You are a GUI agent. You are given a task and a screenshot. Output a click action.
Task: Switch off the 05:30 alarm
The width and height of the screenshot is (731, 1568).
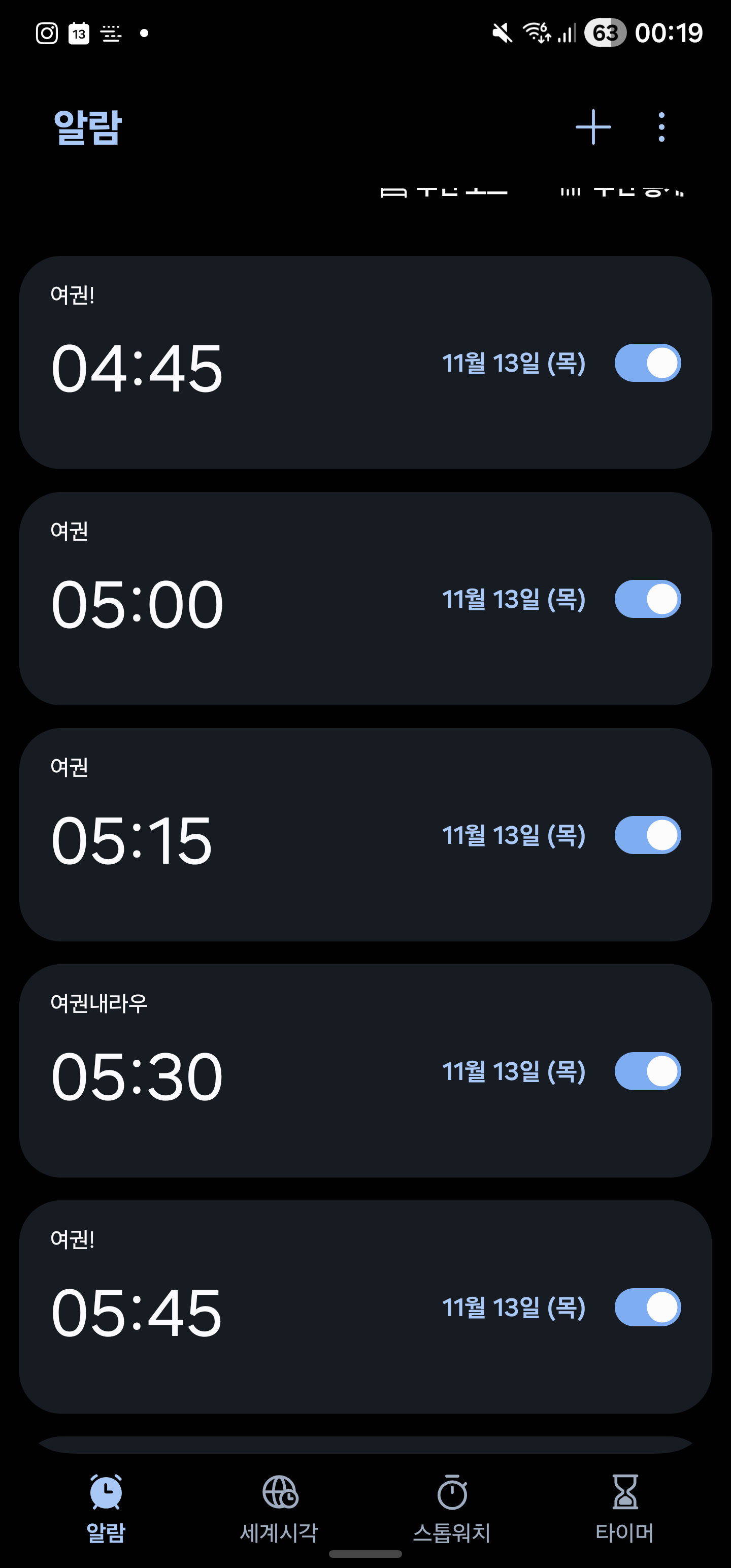(x=647, y=1071)
